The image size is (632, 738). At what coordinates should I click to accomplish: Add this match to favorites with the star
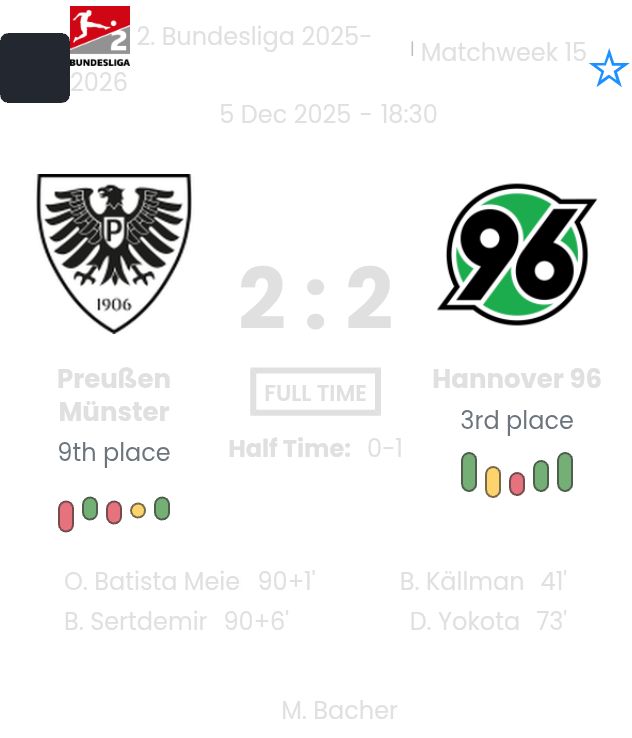608,70
